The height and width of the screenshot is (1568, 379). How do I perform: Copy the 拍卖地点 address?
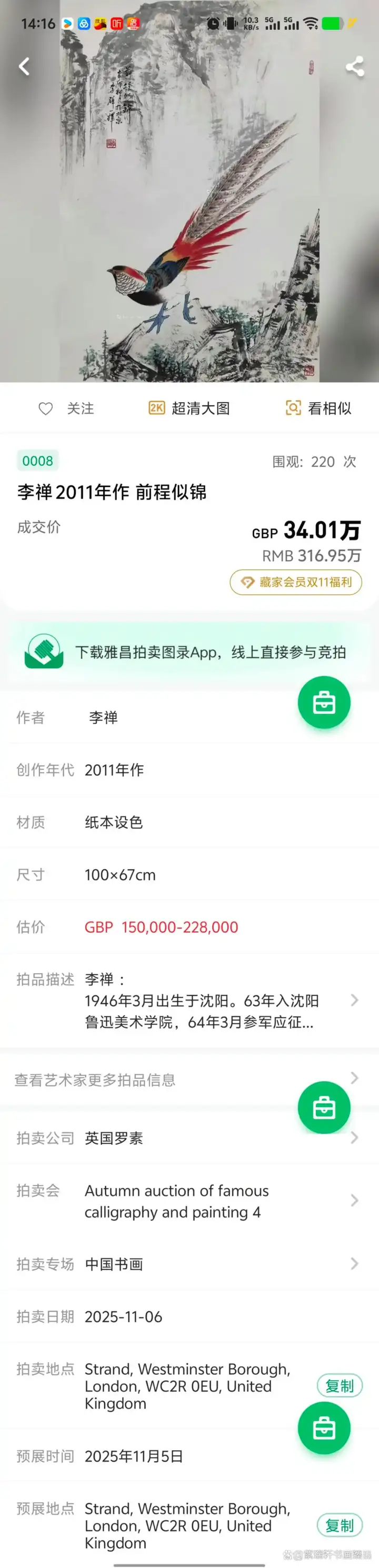tap(340, 1386)
